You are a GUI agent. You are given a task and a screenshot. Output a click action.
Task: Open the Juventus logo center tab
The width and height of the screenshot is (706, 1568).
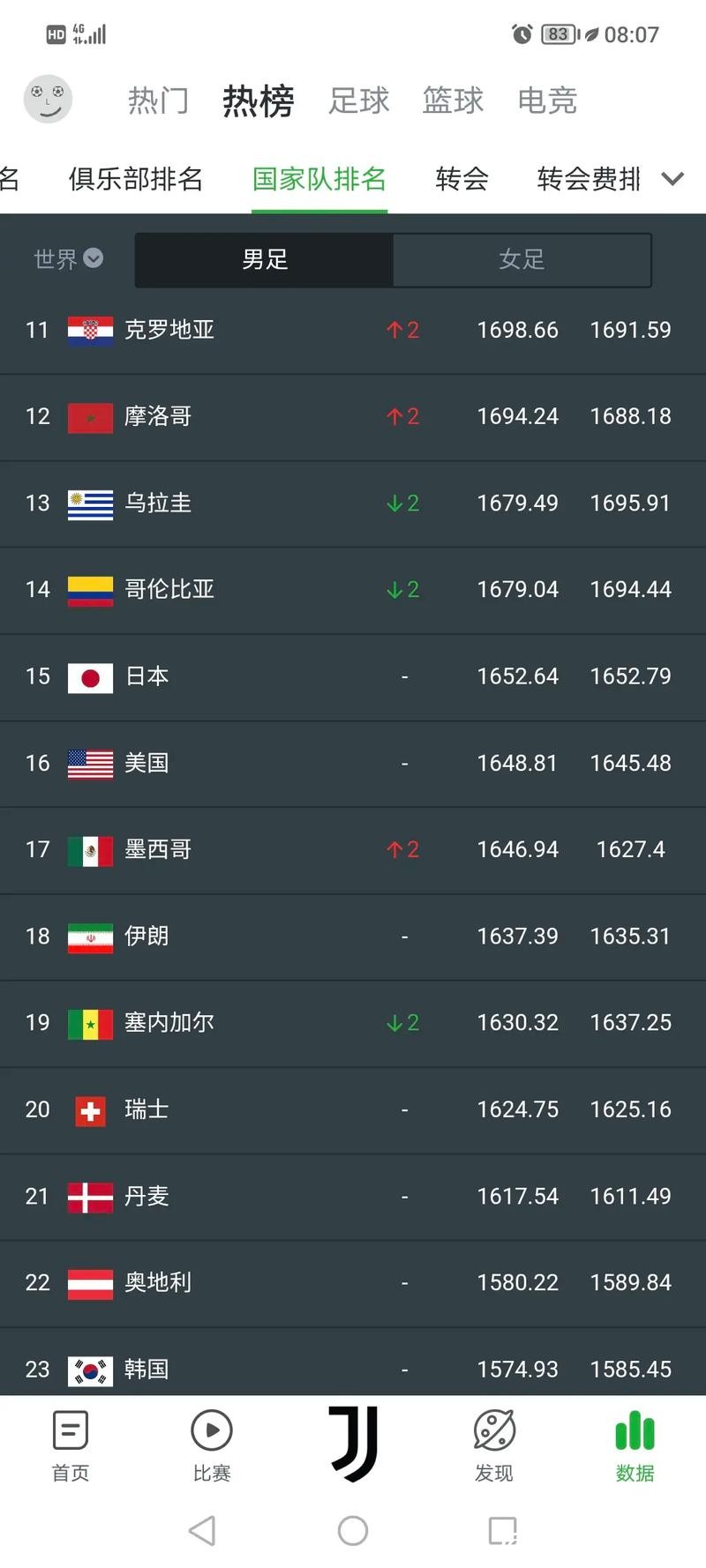pos(353,1443)
